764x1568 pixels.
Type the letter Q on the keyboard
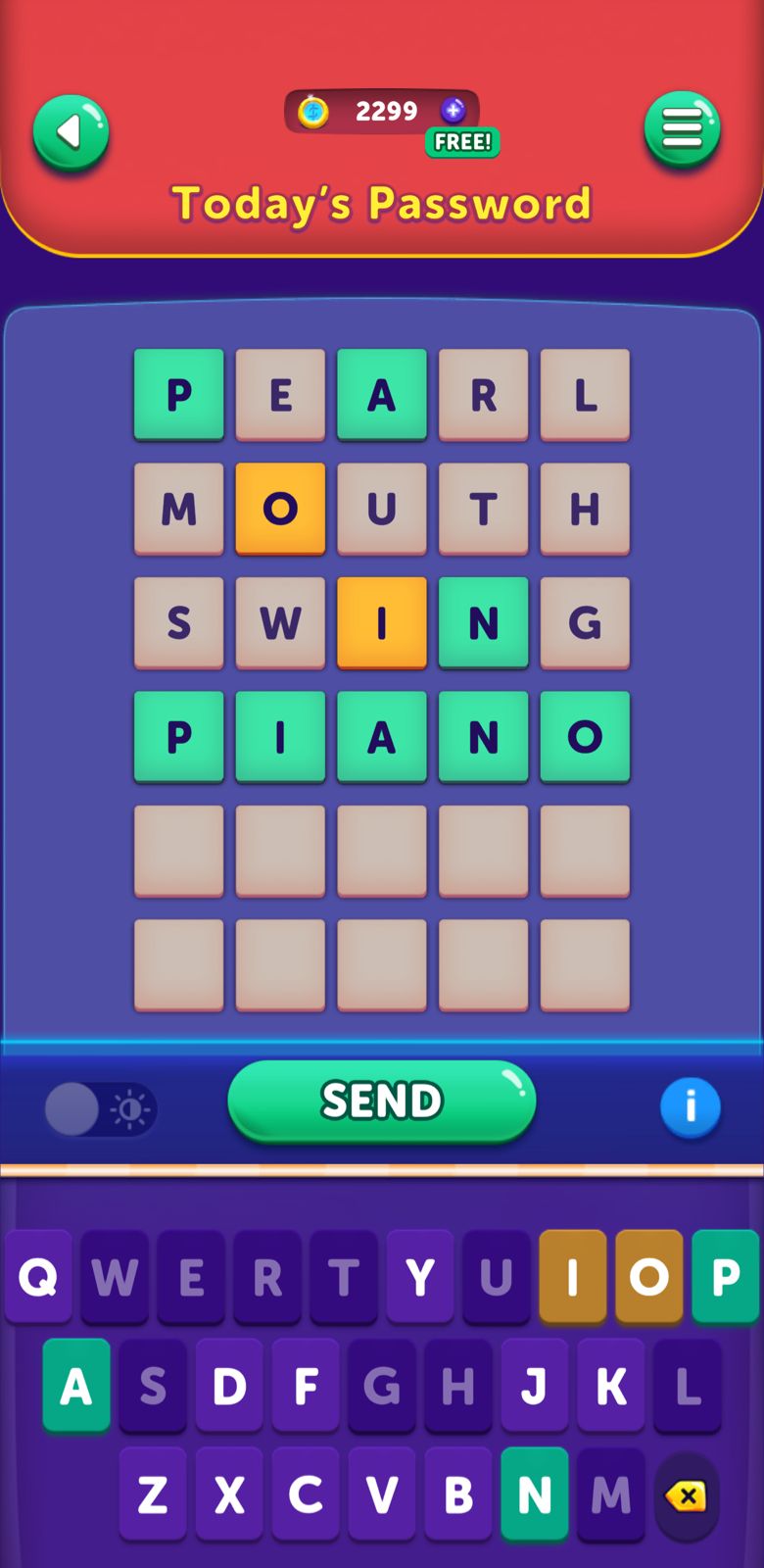click(x=38, y=1277)
